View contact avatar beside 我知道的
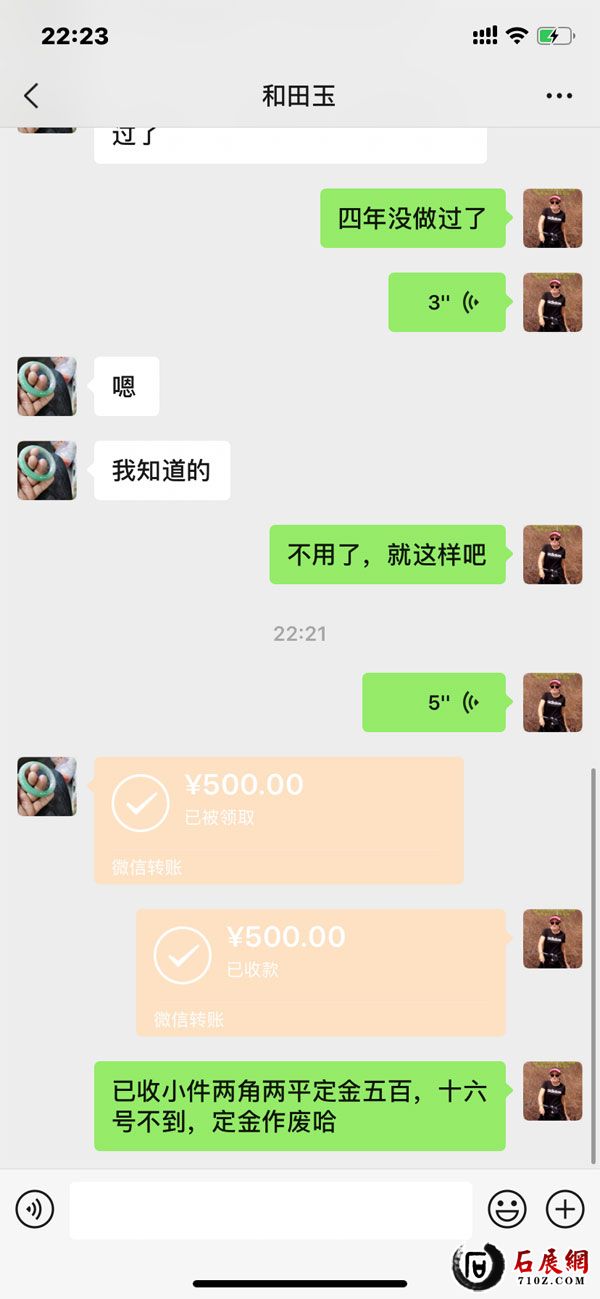The image size is (600, 1299). (x=47, y=471)
